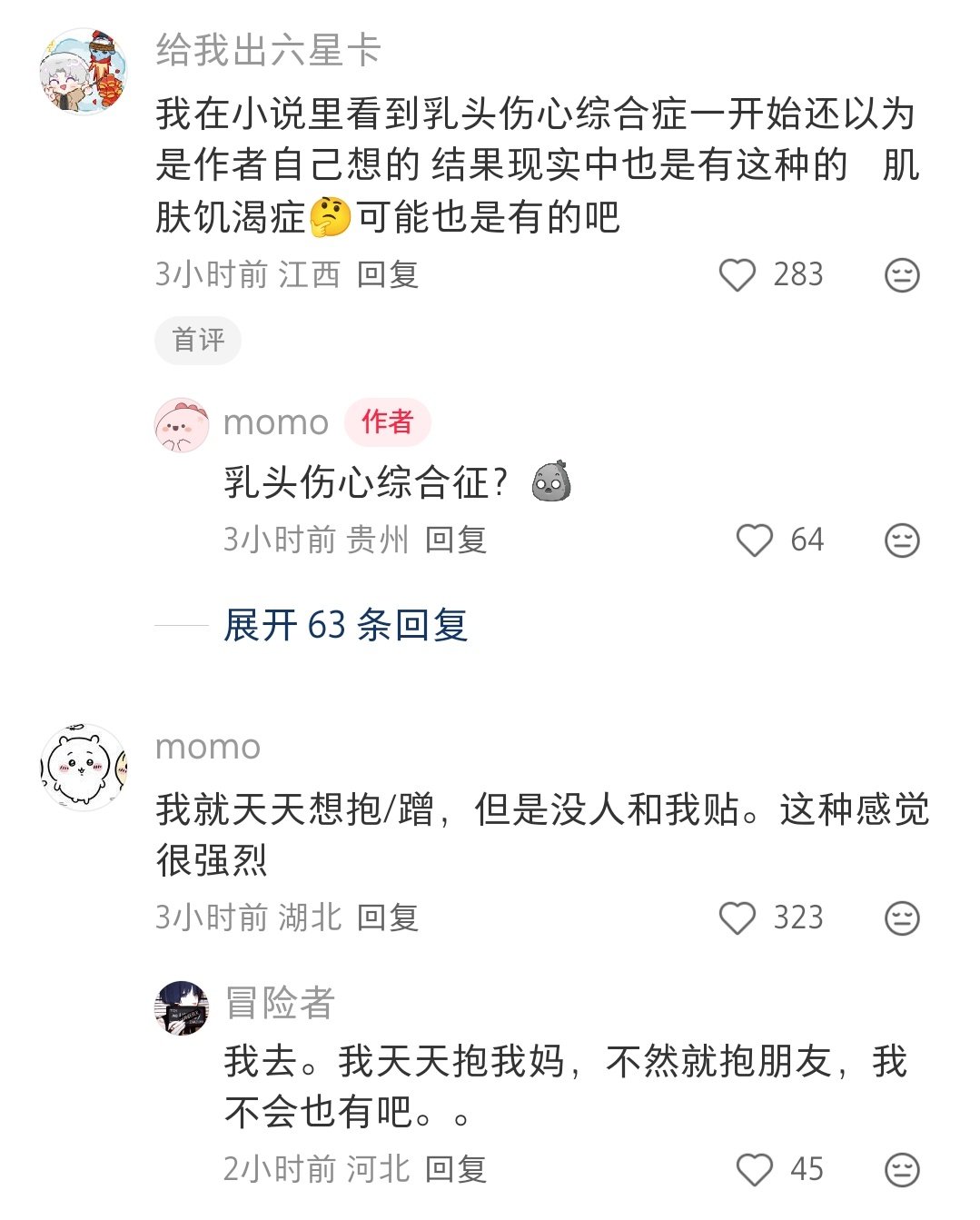Open username 冒险者 profile
This screenshot has height=1220, width=980.
pyautogui.click(x=280, y=1003)
